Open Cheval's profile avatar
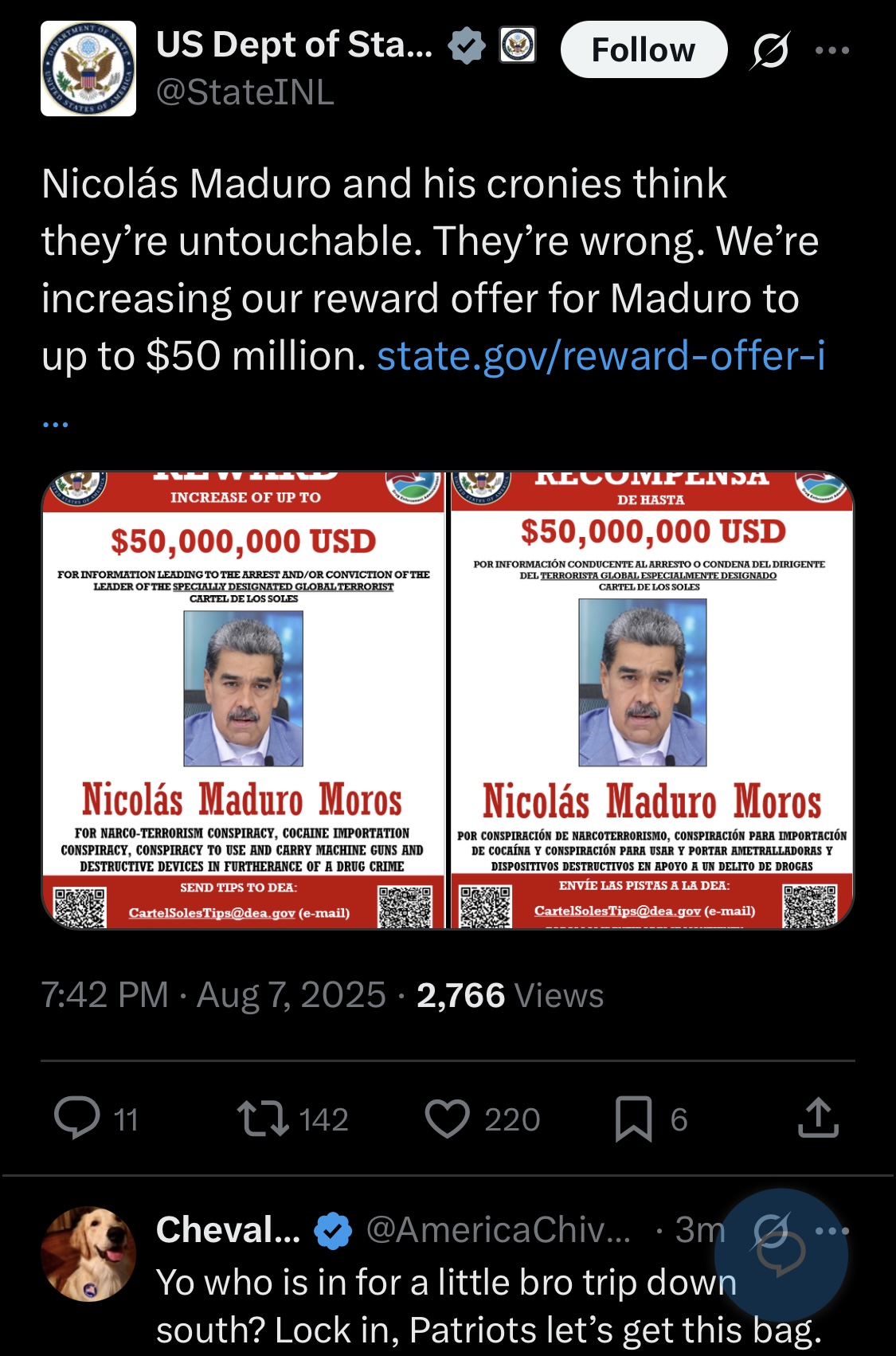 point(88,1254)
